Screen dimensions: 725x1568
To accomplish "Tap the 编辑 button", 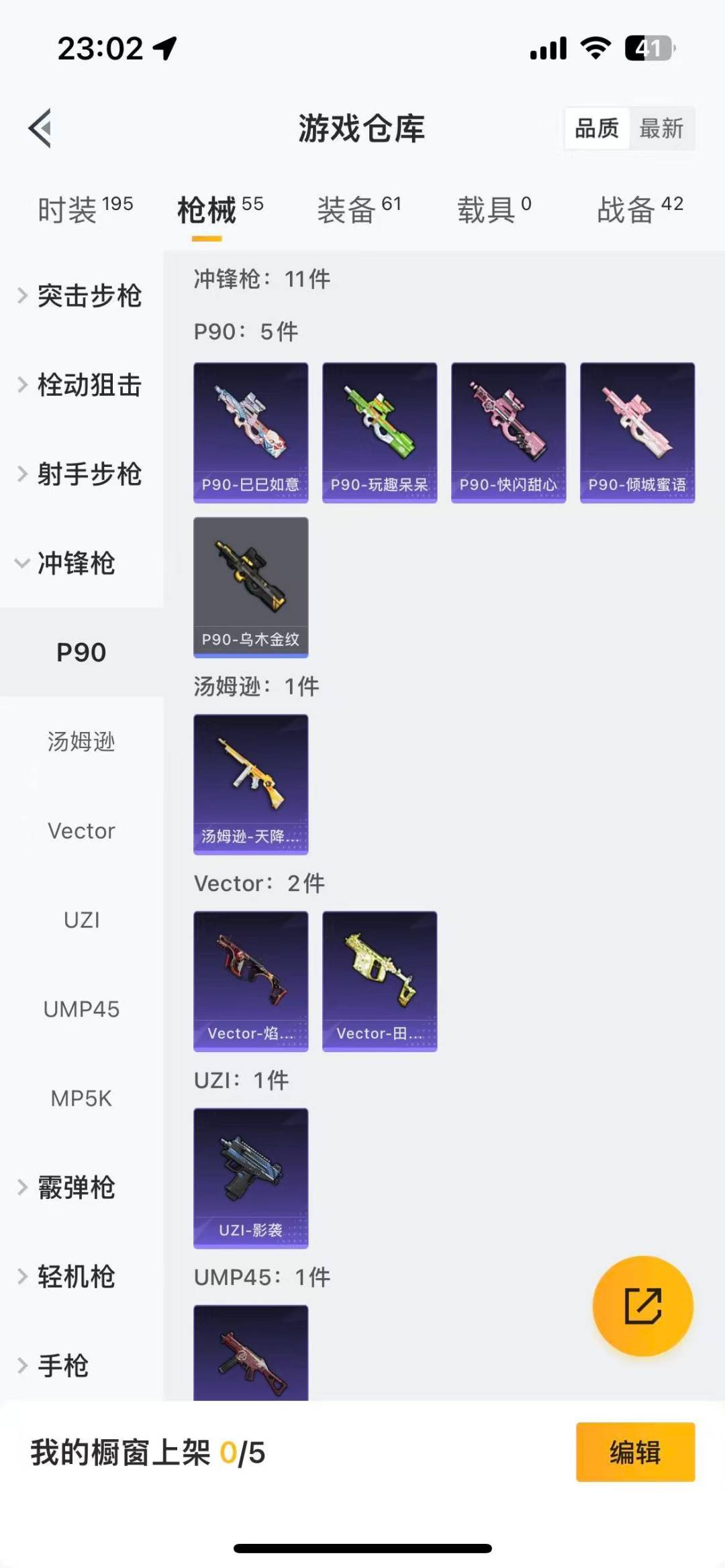I will [x=635, y=1452].
